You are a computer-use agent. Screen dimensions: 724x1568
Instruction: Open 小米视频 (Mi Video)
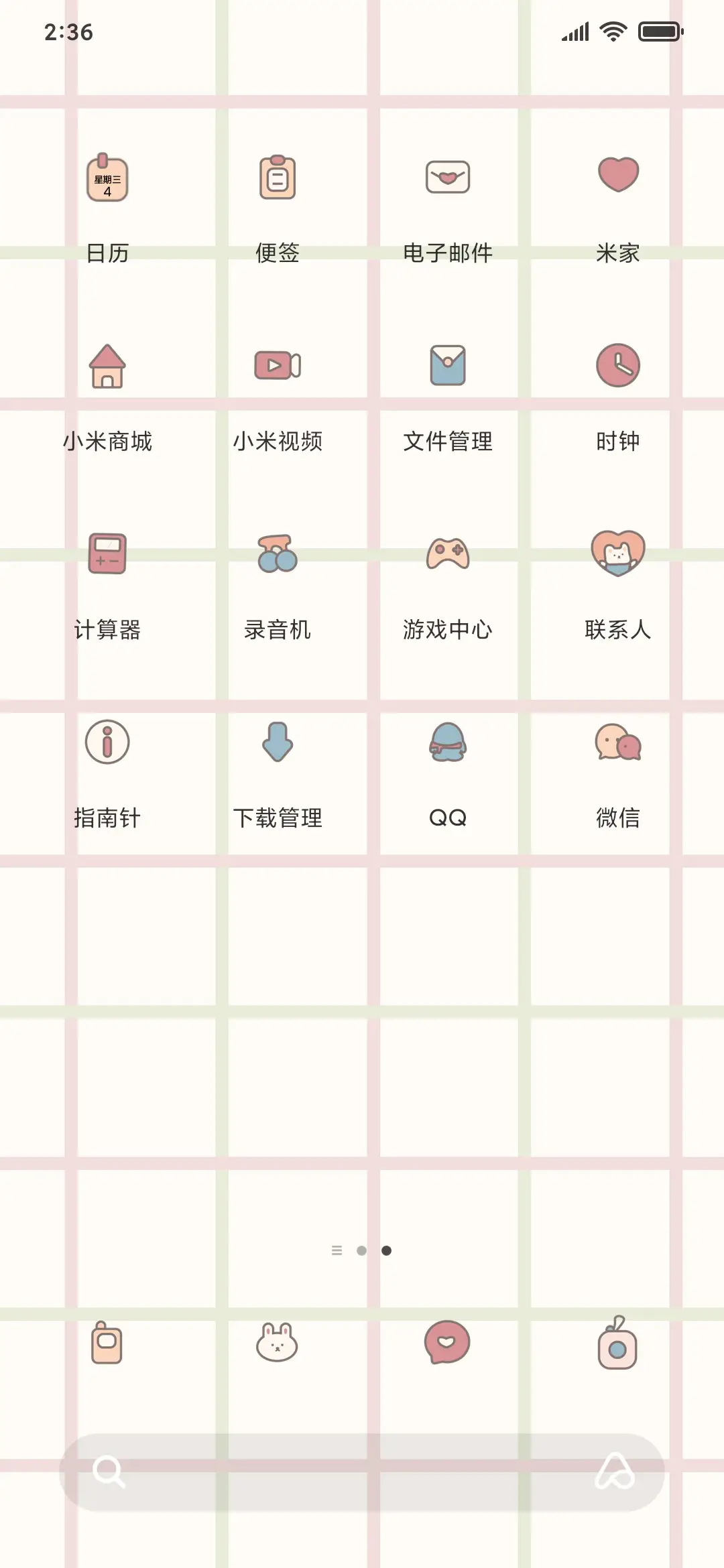[278, 365]
